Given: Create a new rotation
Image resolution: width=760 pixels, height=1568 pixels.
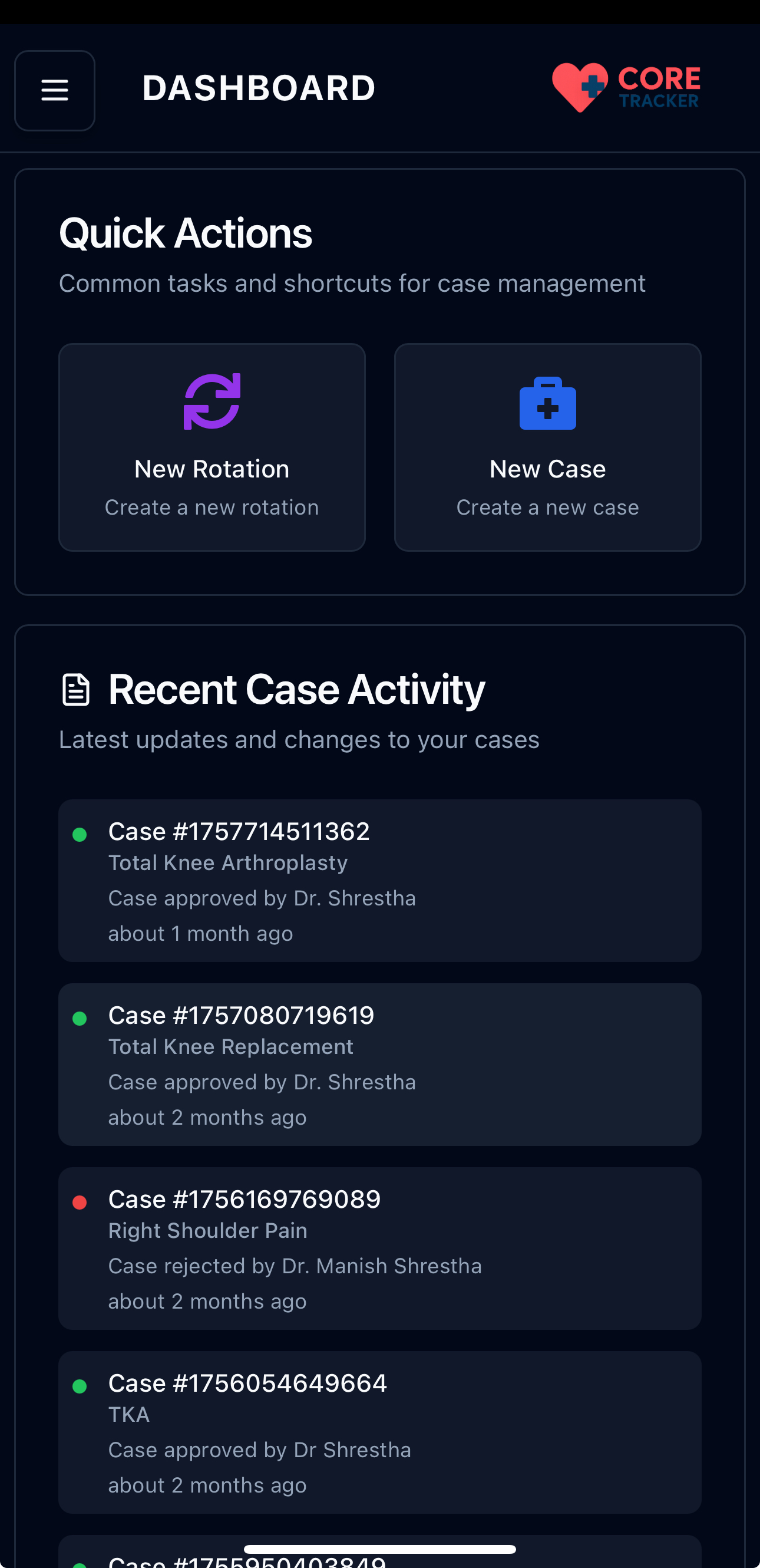Looking at the screenshot, I should (212, 447).
